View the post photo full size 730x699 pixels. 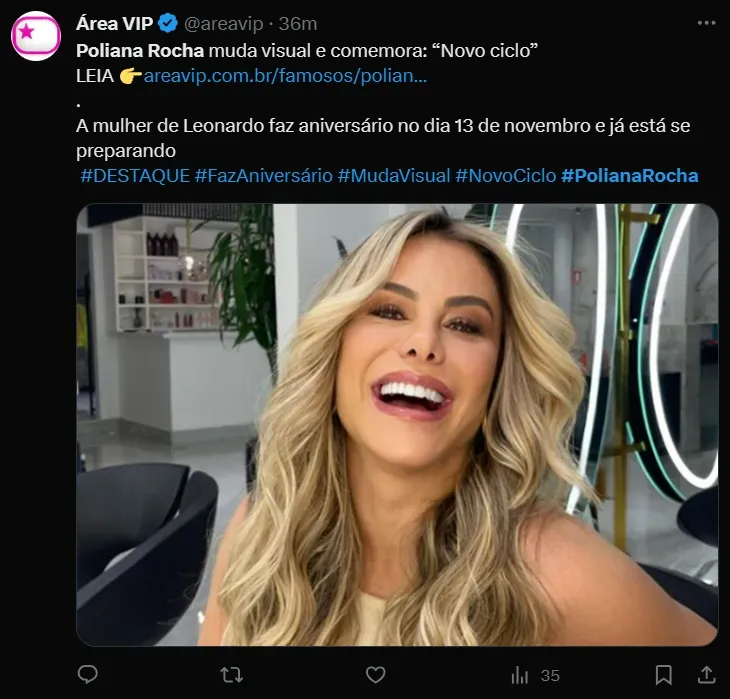click(397, 424)
